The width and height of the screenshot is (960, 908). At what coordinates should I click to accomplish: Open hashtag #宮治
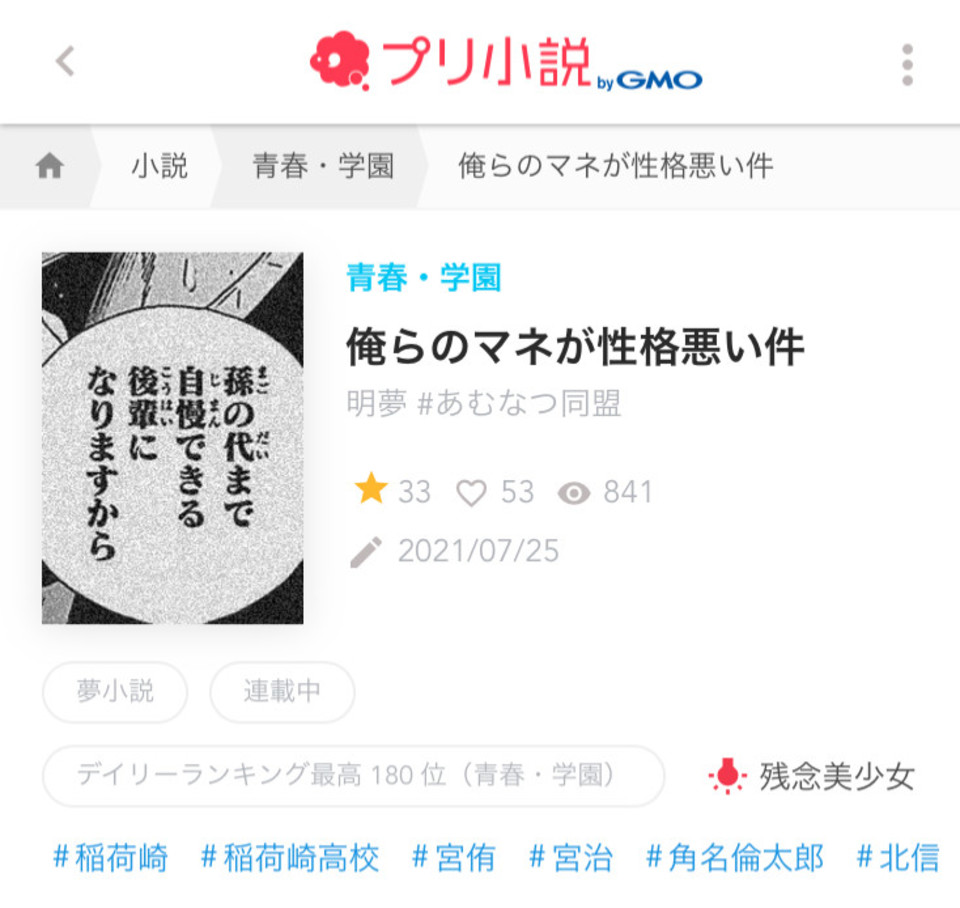point(570,857)
